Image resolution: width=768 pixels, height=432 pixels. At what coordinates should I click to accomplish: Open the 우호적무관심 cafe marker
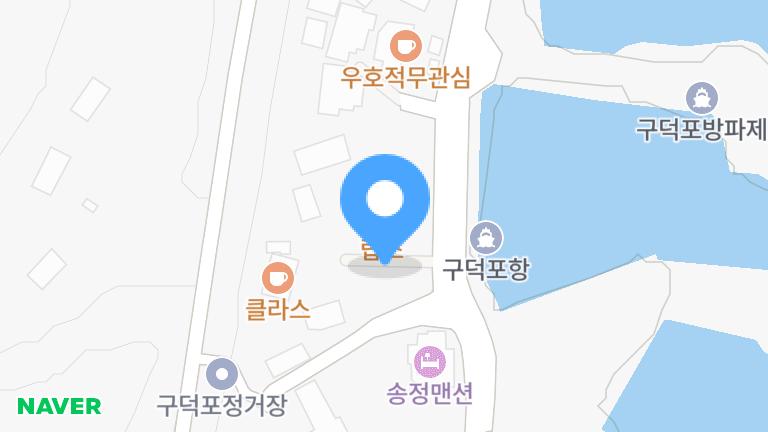(x=405, y=46)
